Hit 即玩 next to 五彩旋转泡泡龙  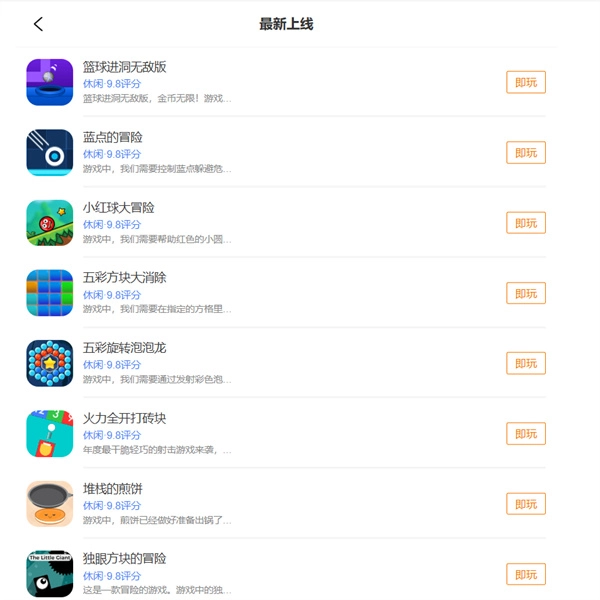tap(525, 363)
